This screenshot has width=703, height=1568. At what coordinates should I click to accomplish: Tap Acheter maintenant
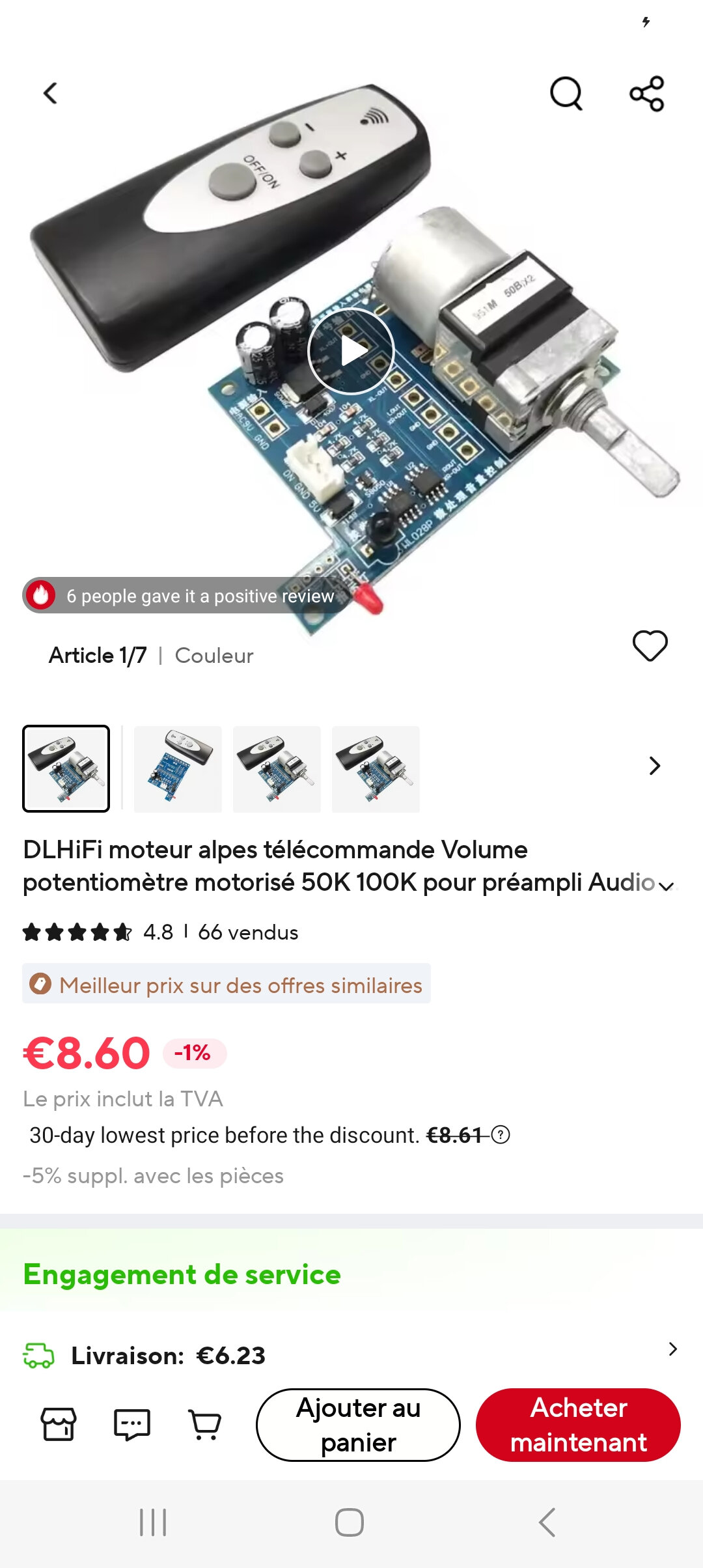pos(578,1425)
